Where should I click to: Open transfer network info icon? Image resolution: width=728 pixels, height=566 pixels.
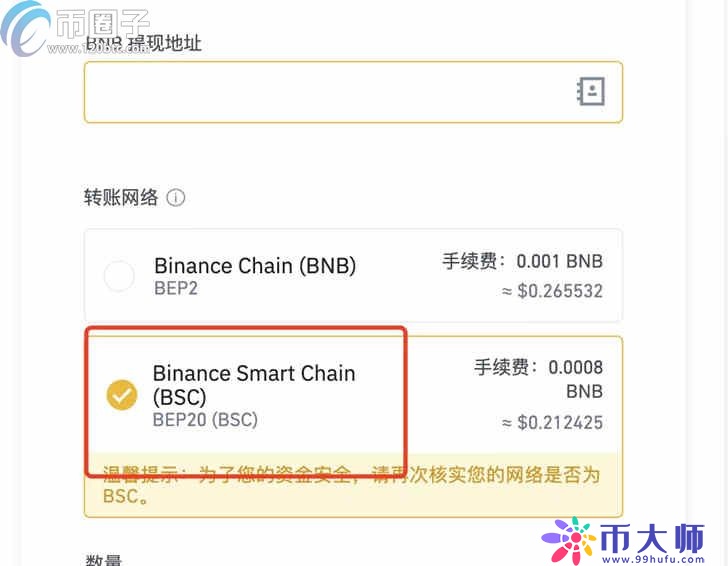(176, 198)
